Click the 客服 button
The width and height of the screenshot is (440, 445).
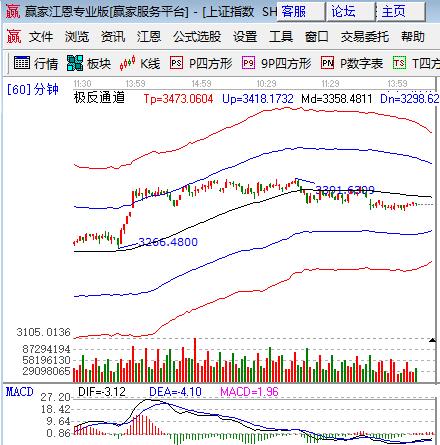(301, 12)
